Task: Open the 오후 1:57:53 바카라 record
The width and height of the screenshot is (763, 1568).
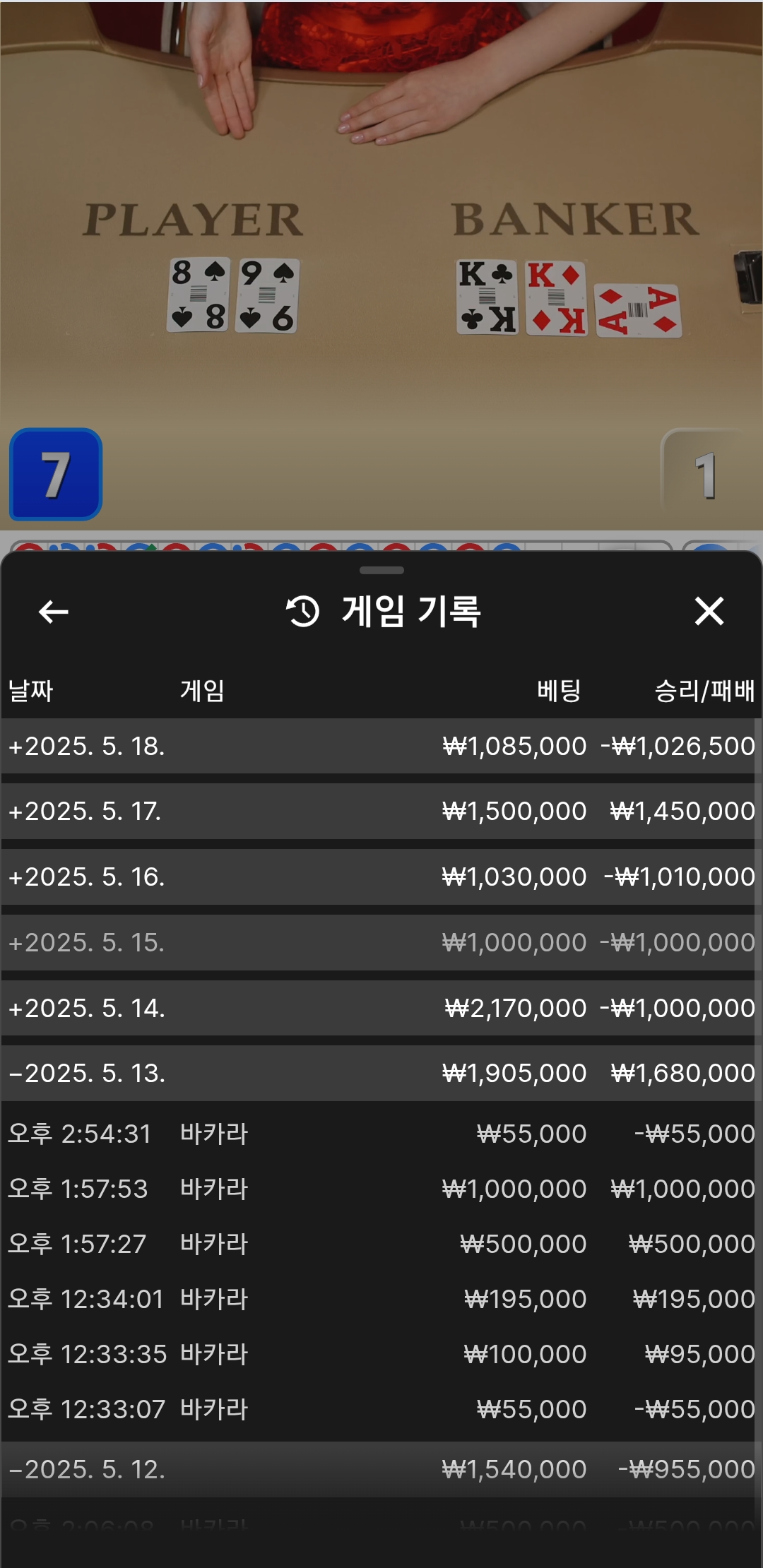Action: tap(379, 1189)
